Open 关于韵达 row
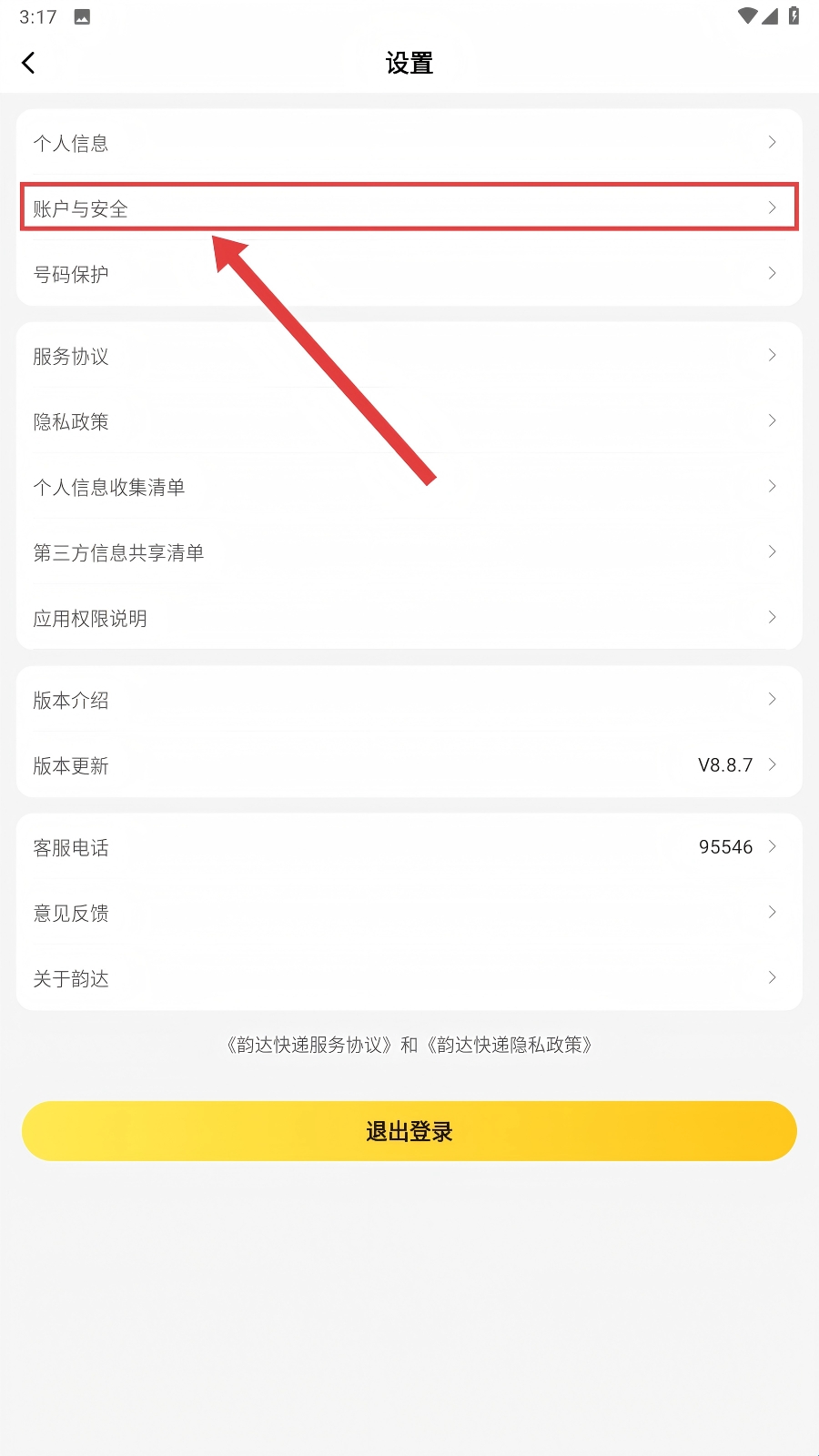Viewport: 819px width, 1456px height. [x=409, y=978]
